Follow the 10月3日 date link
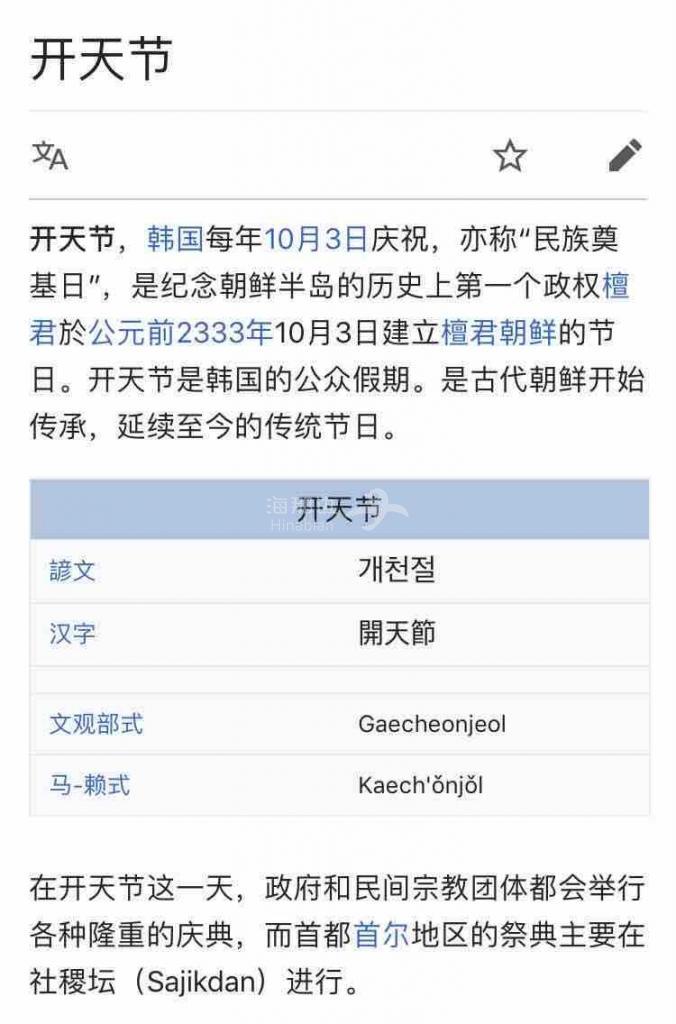The height and width of the screenshot is (1024, 676). coord(315,240)
